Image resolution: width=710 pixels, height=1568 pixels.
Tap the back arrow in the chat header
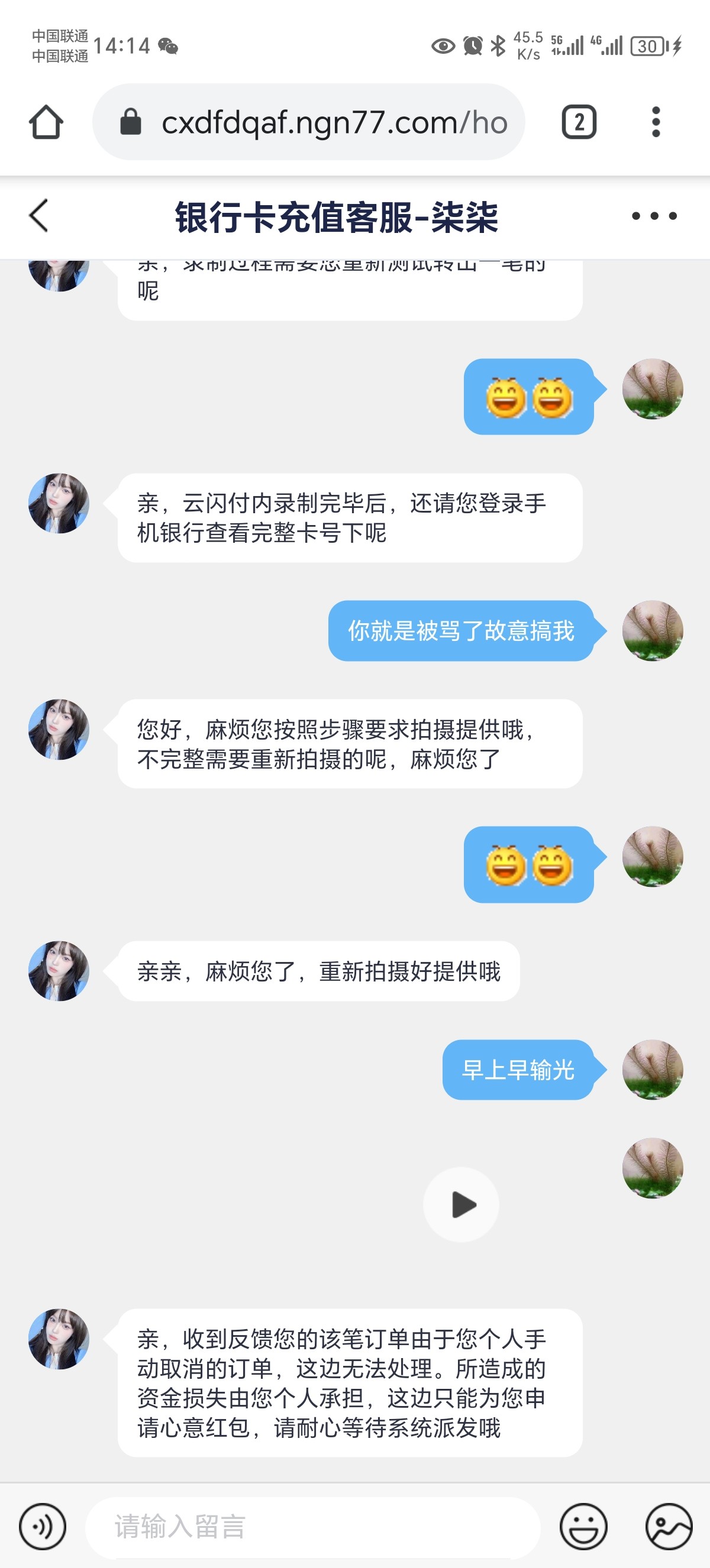pyautogui.click(x=38, y=214)
